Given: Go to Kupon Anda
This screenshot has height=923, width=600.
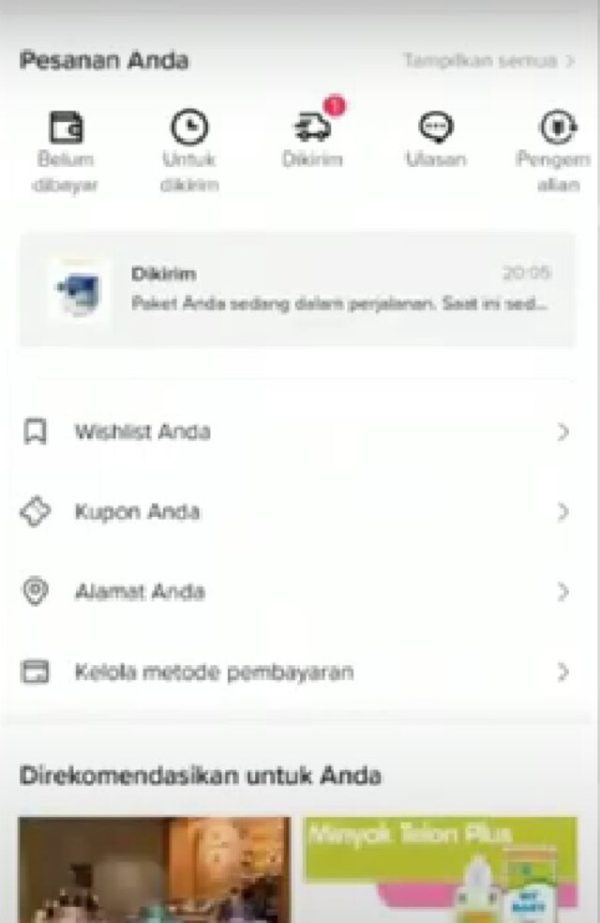Looking at the screenshot, I should coord(297,512).
